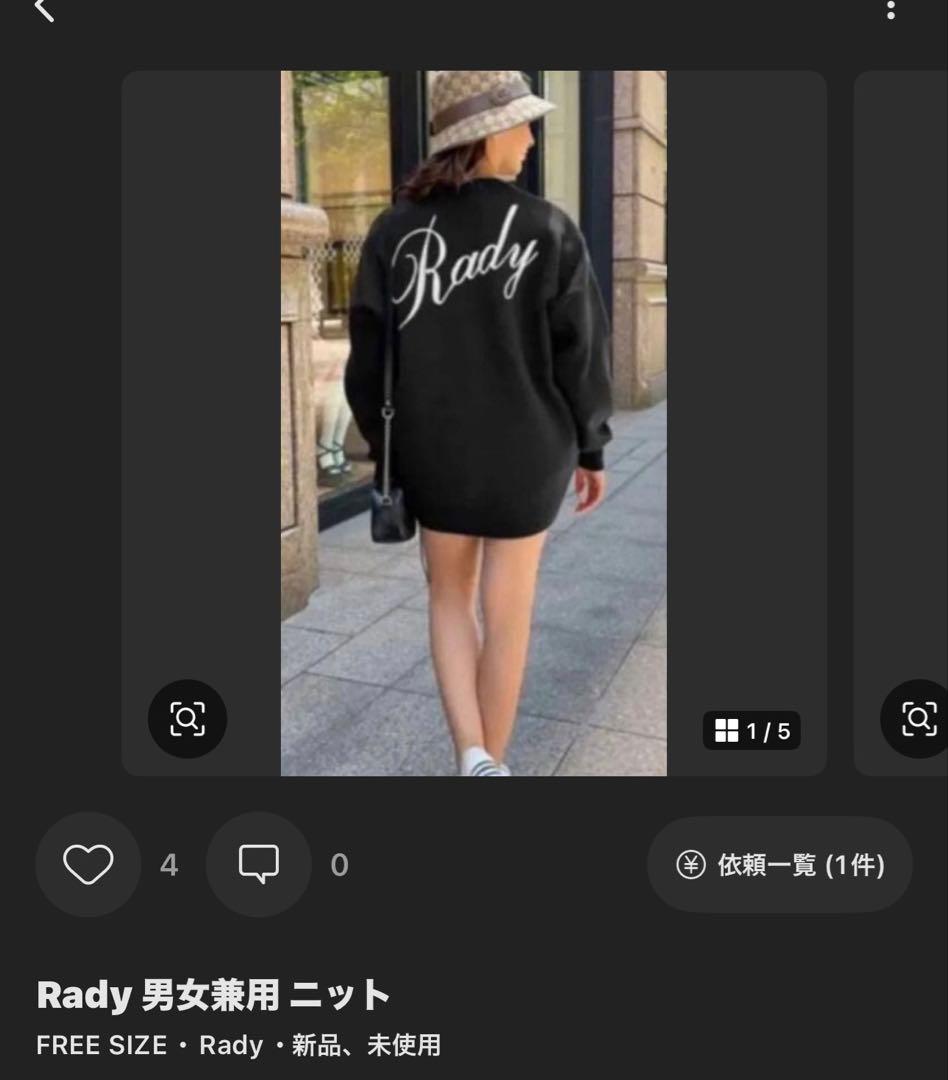Navigate back using the back arrow
The width and height of the screenshot is (948, 1080).
(42, 12)
